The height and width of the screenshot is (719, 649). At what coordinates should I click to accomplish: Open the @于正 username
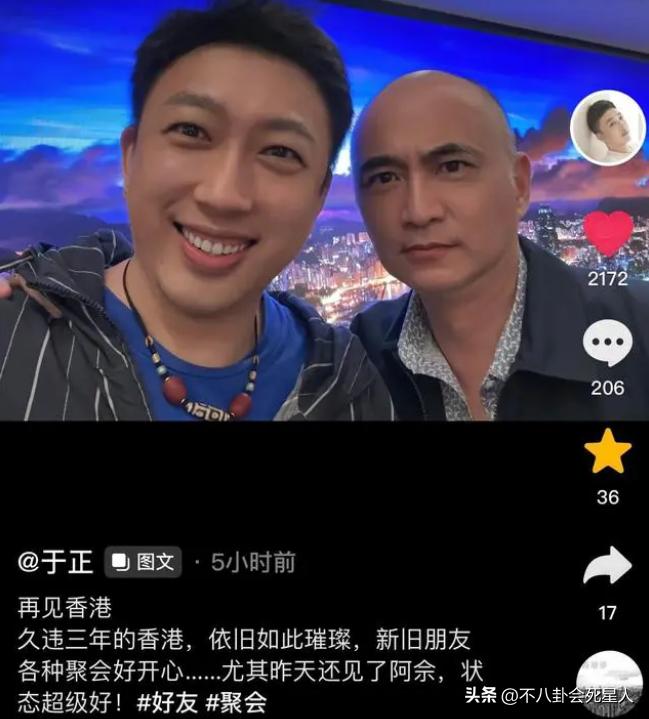click(56, 562)
